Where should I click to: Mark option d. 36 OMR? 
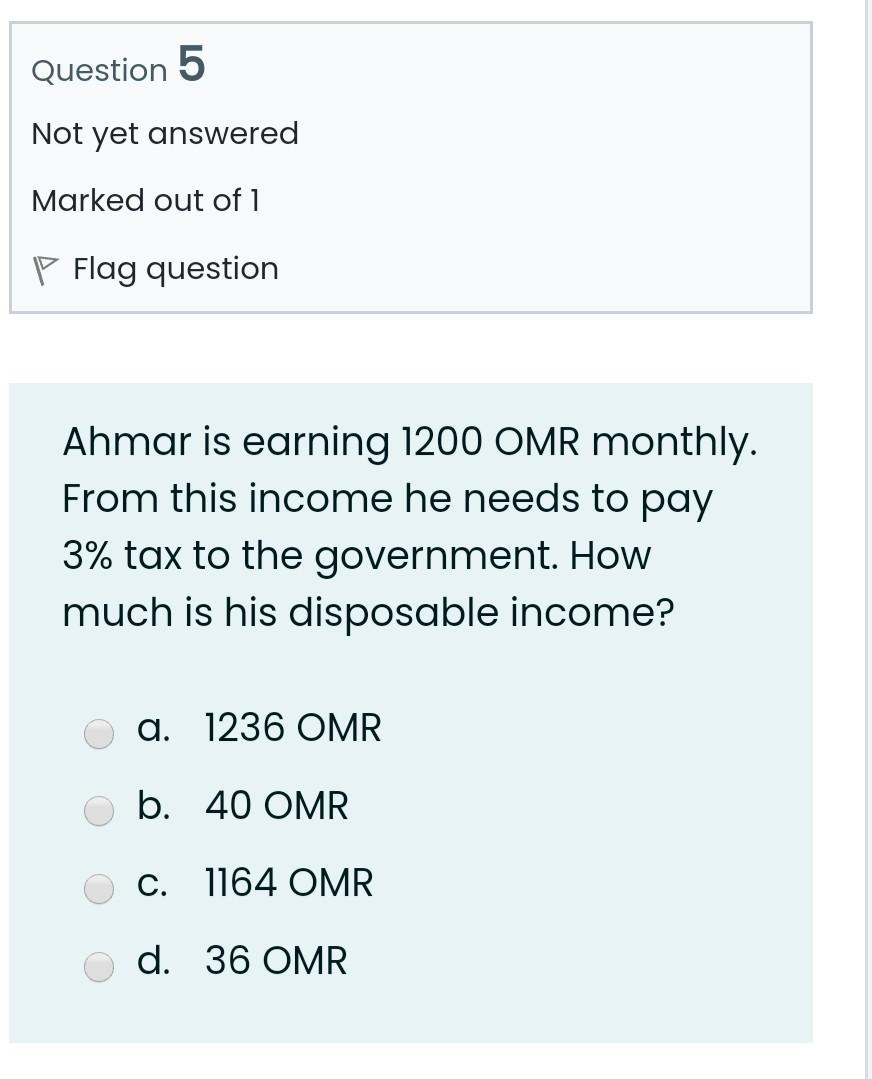tap(99, 966)
